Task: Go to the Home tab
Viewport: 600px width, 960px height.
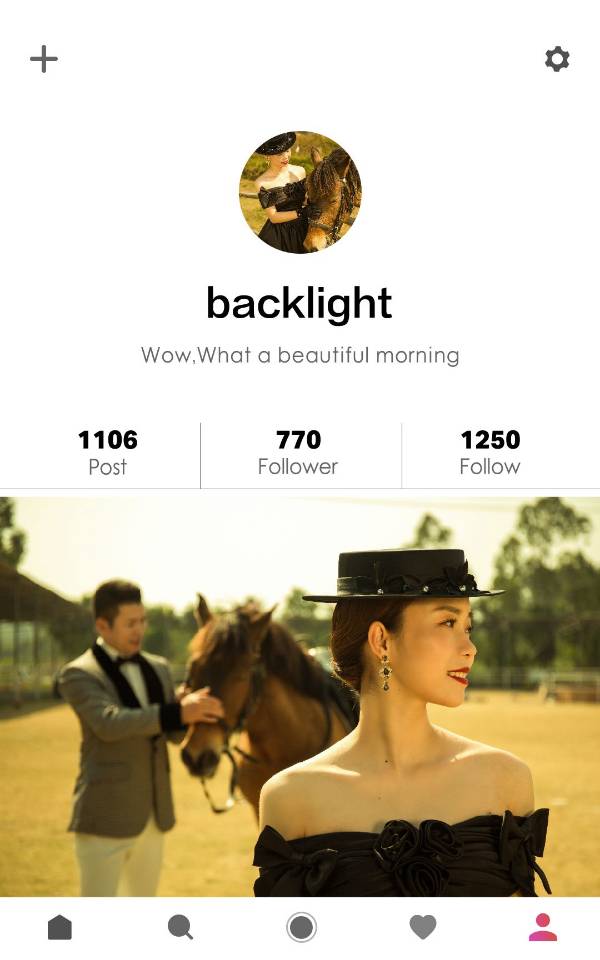Action: coord(60,927)
